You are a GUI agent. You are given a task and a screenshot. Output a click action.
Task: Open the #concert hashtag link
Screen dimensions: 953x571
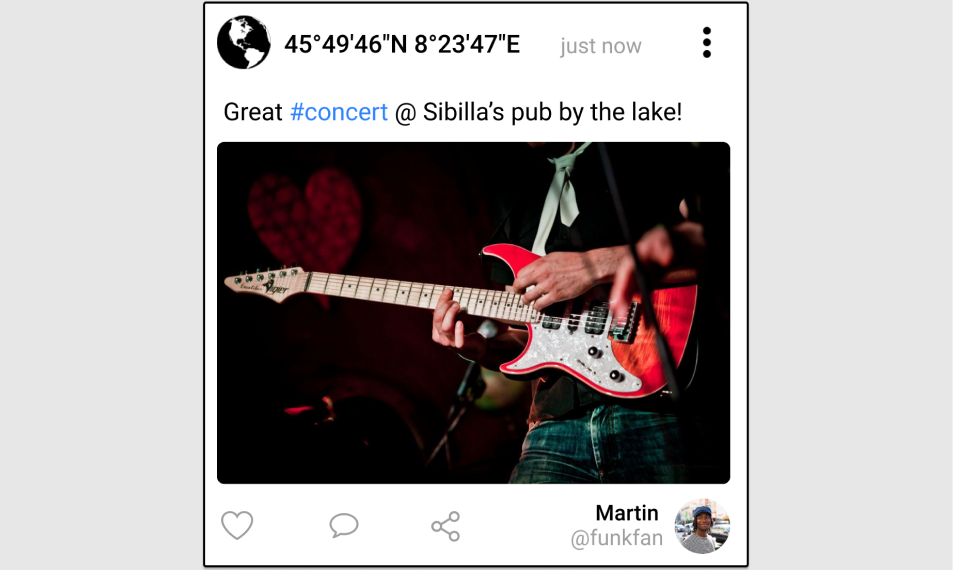(338, 112)
